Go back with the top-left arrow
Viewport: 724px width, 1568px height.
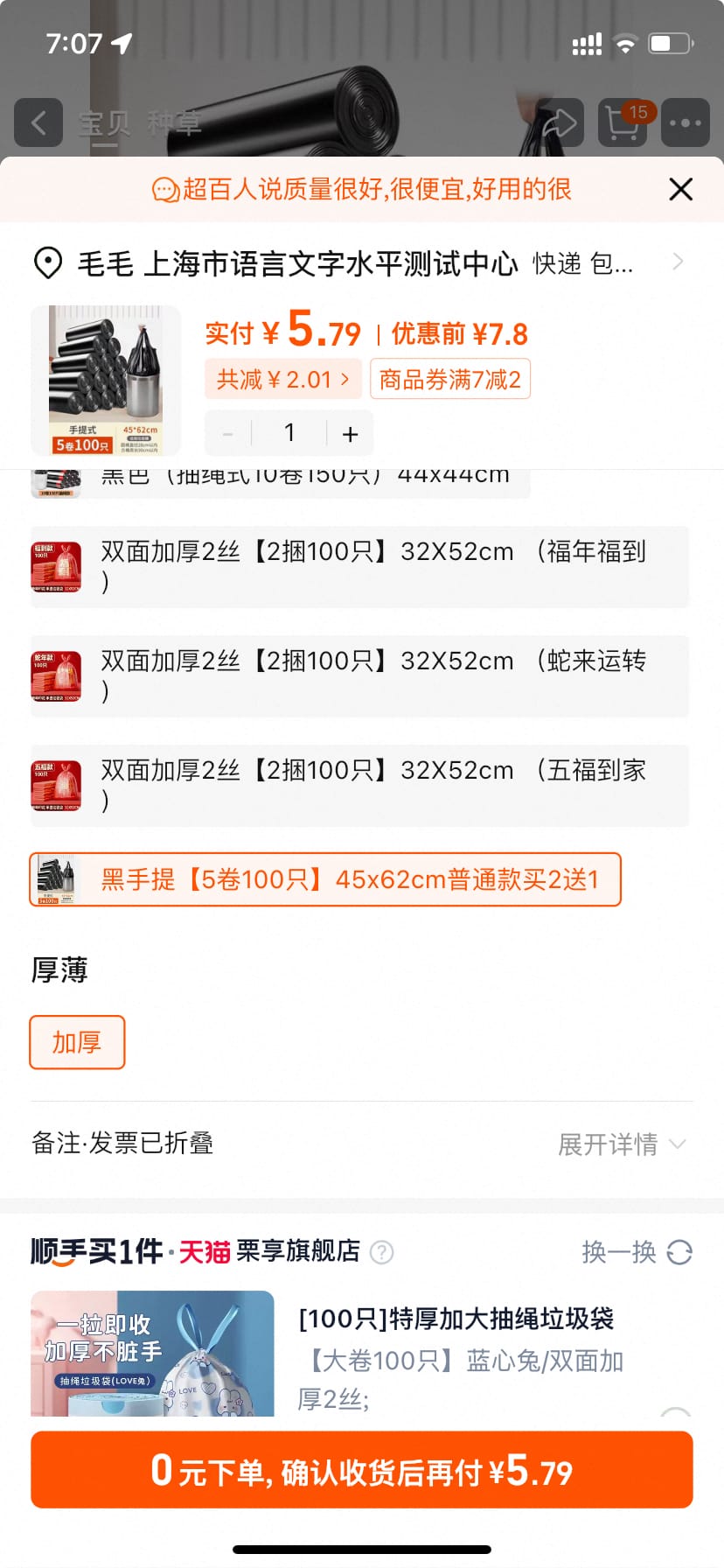(38, 122)
